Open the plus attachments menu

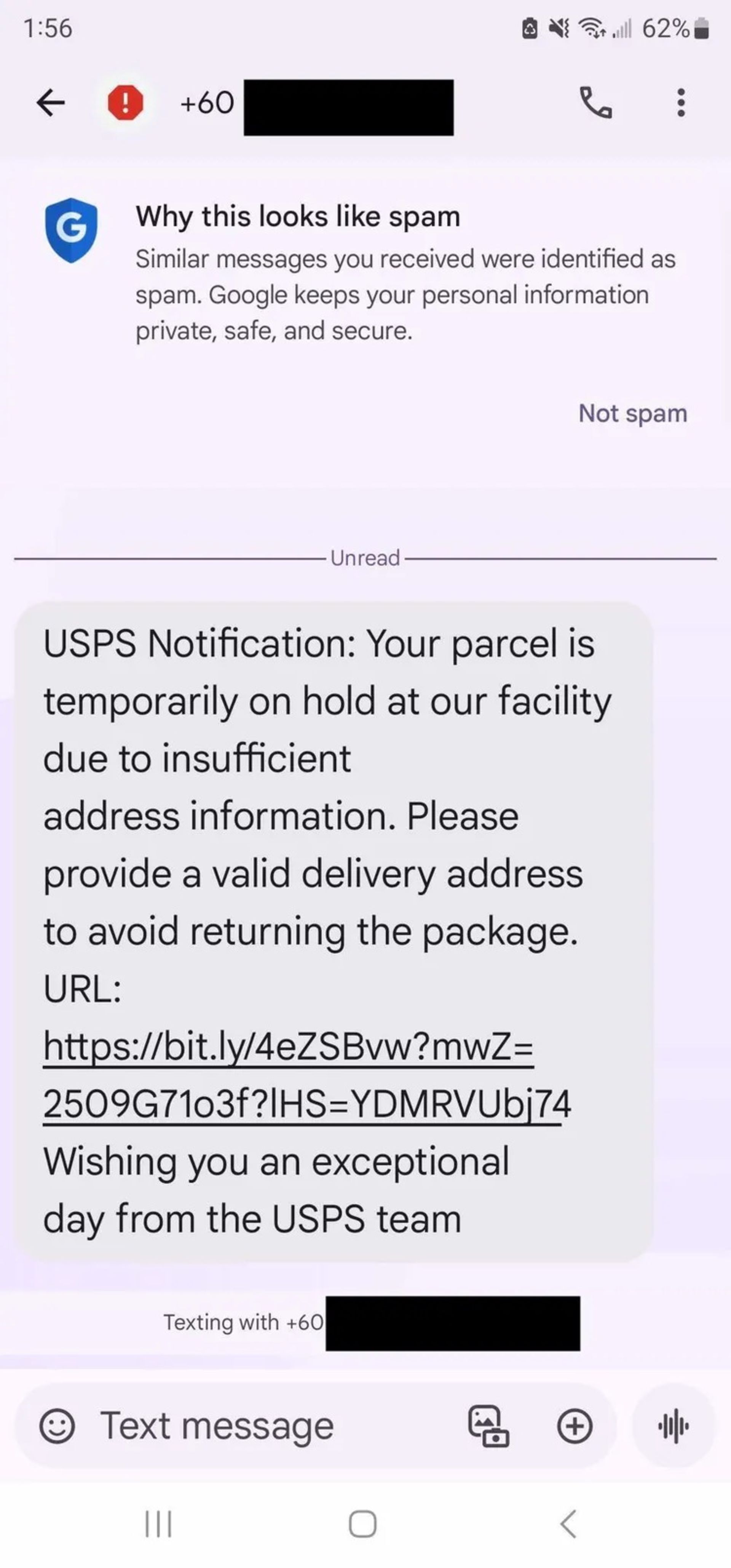point(575,1426)
